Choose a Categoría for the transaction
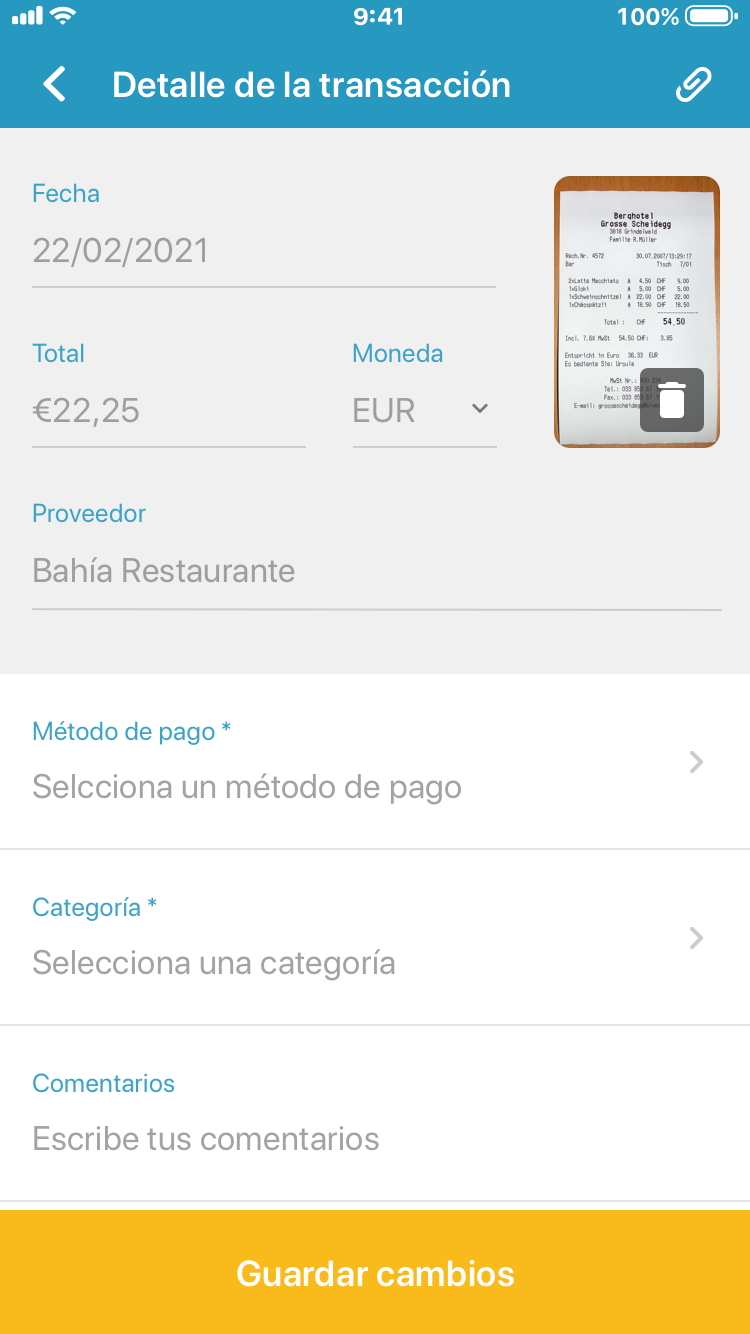The height and width of the screenshot is (1334, 750). click(x=375, y=938)
